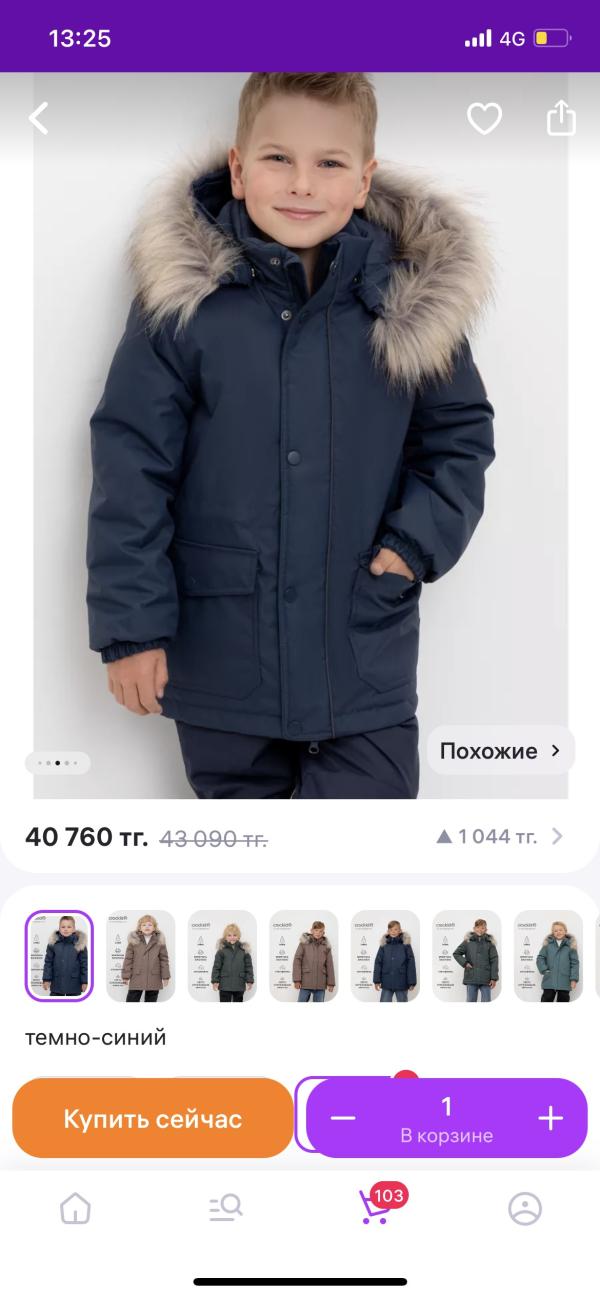Screen dimensions: 600x1297
Task: Tap Купить сейчас button
Action: click(153, 1118)
